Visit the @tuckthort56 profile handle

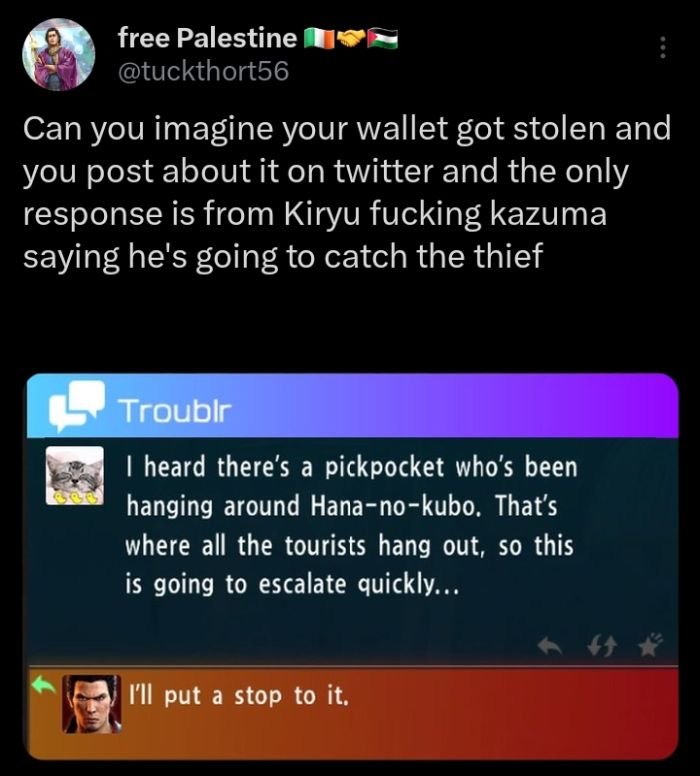(x=203, y=70)
